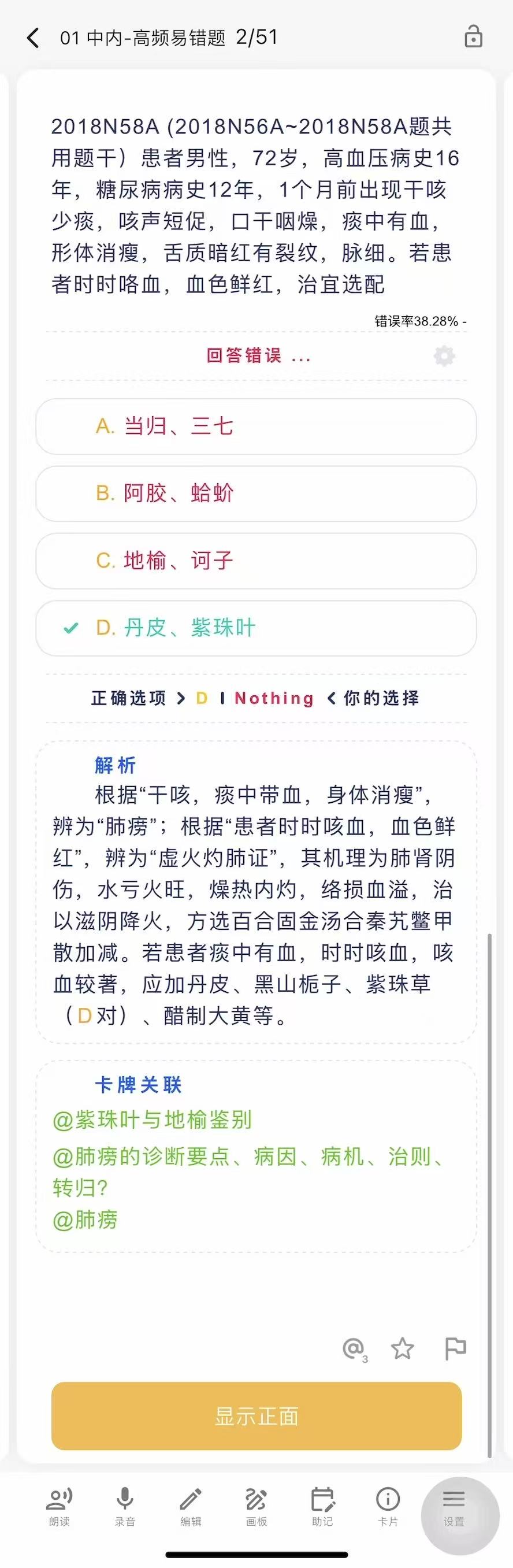Select option B 阿胶、蛤蚧
The width and height of the screenshot is (513, 1568).
click(255, 494)
